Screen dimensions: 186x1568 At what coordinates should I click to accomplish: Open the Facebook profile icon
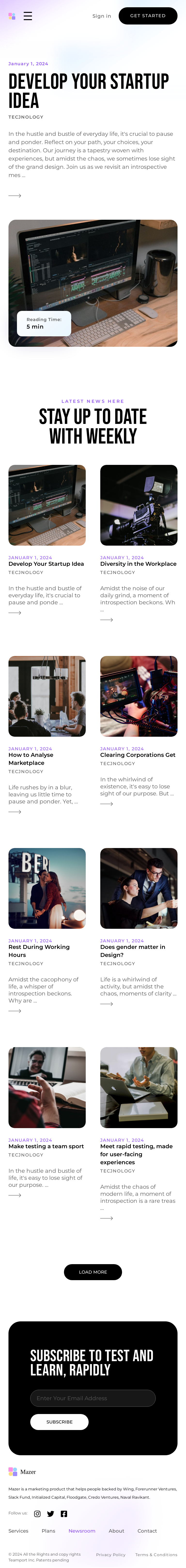tap(64, 1513)
